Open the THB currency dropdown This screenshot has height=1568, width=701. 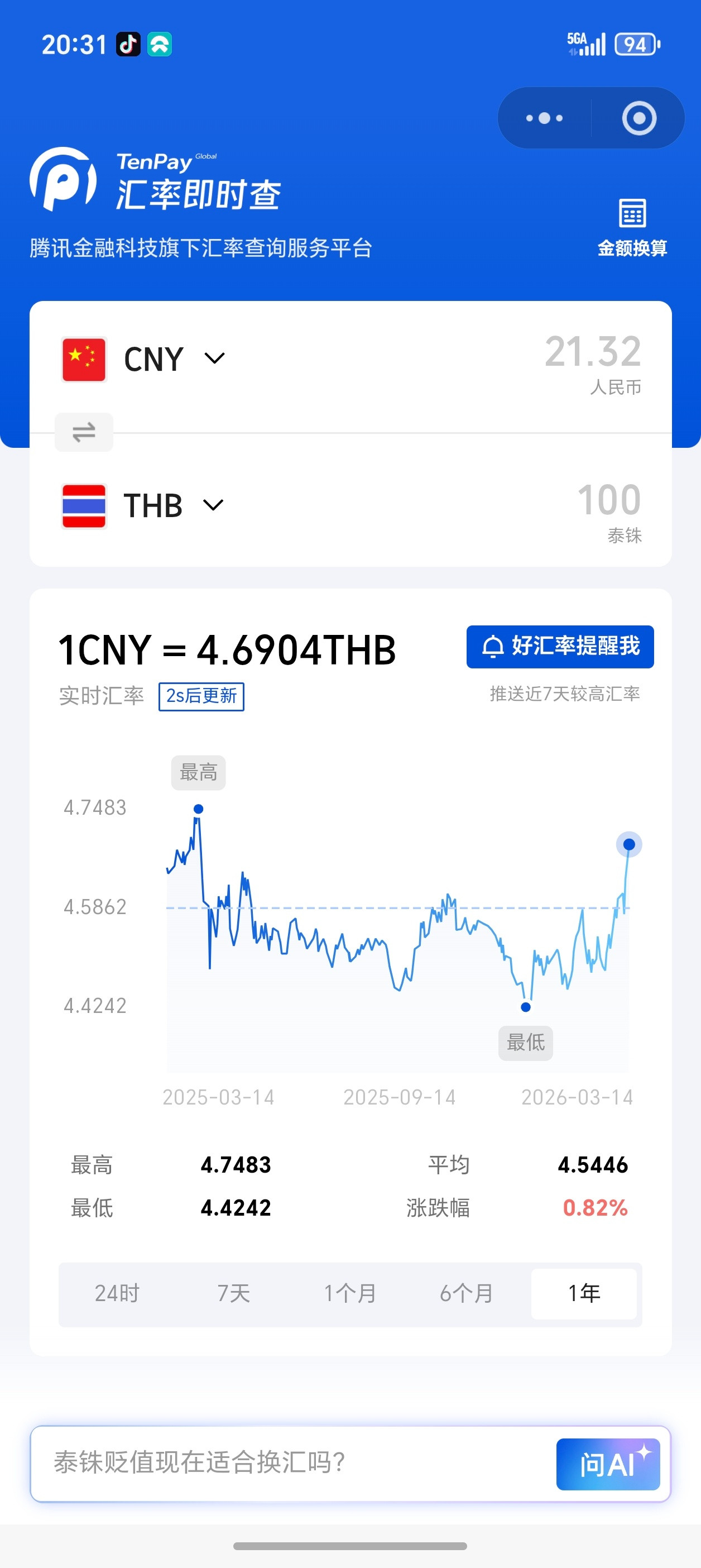(x=213, y=506)
